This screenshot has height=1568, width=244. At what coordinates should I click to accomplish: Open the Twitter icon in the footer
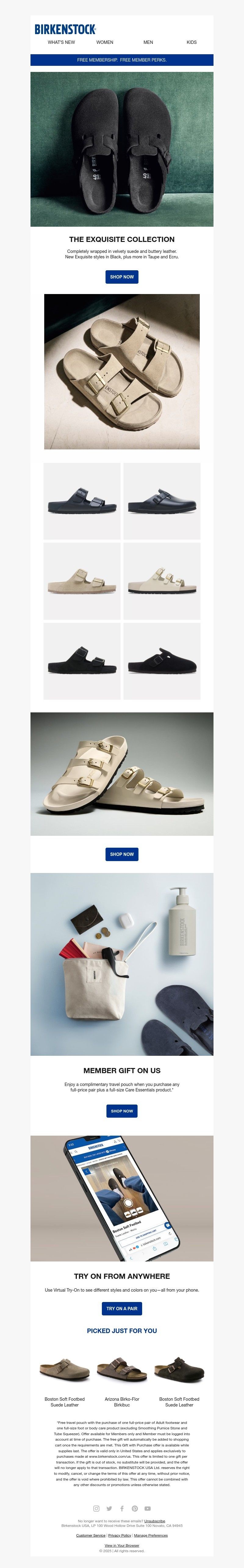[x=109, y=1508]
